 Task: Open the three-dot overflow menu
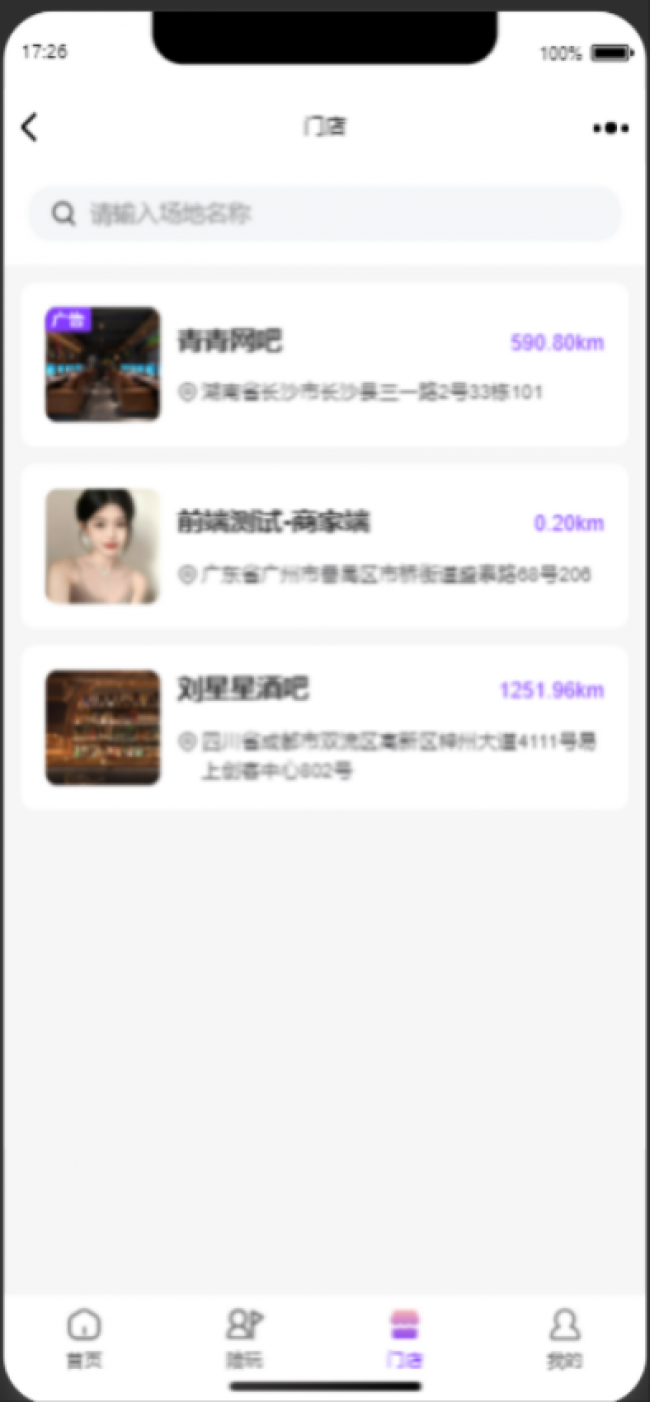610,128
